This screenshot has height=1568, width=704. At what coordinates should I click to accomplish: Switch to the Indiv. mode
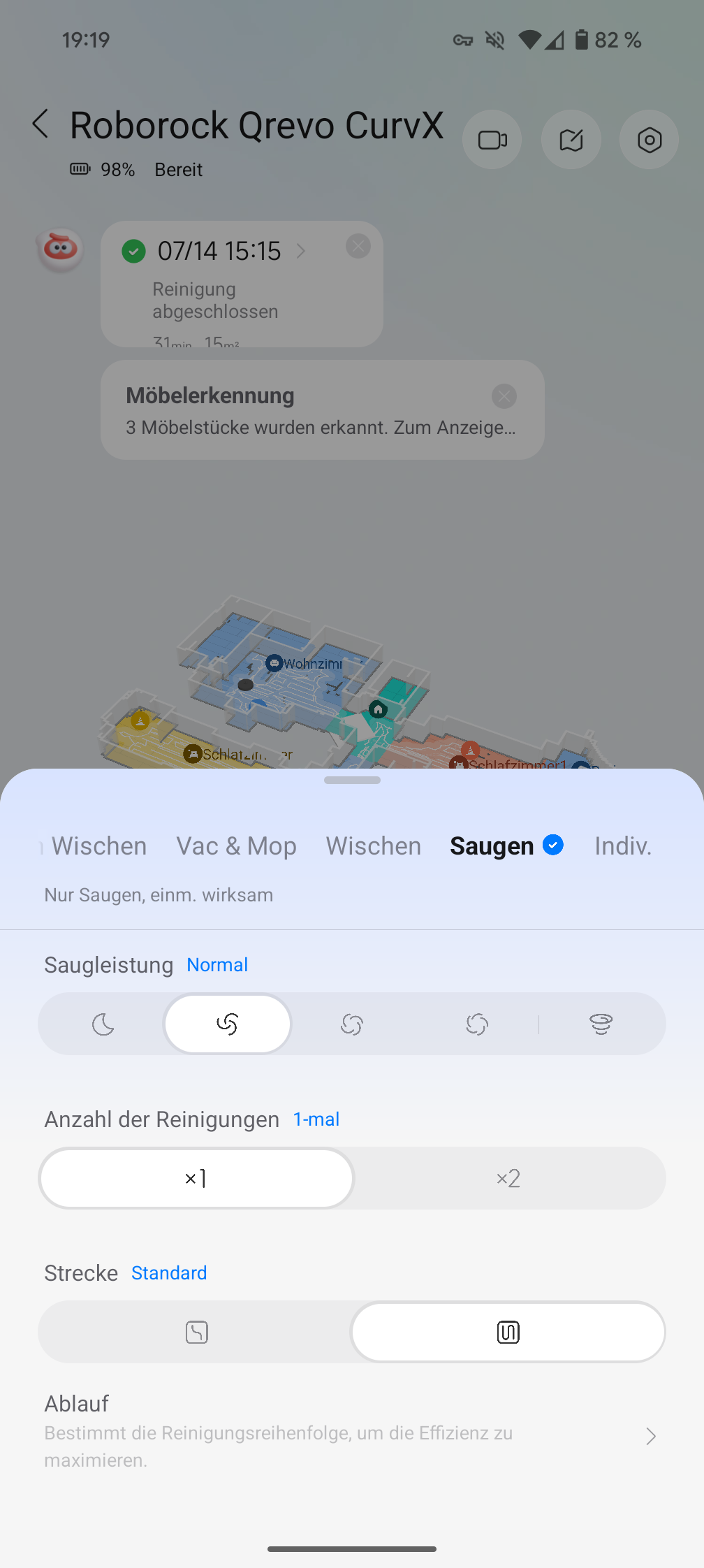[x=622, y=845]
